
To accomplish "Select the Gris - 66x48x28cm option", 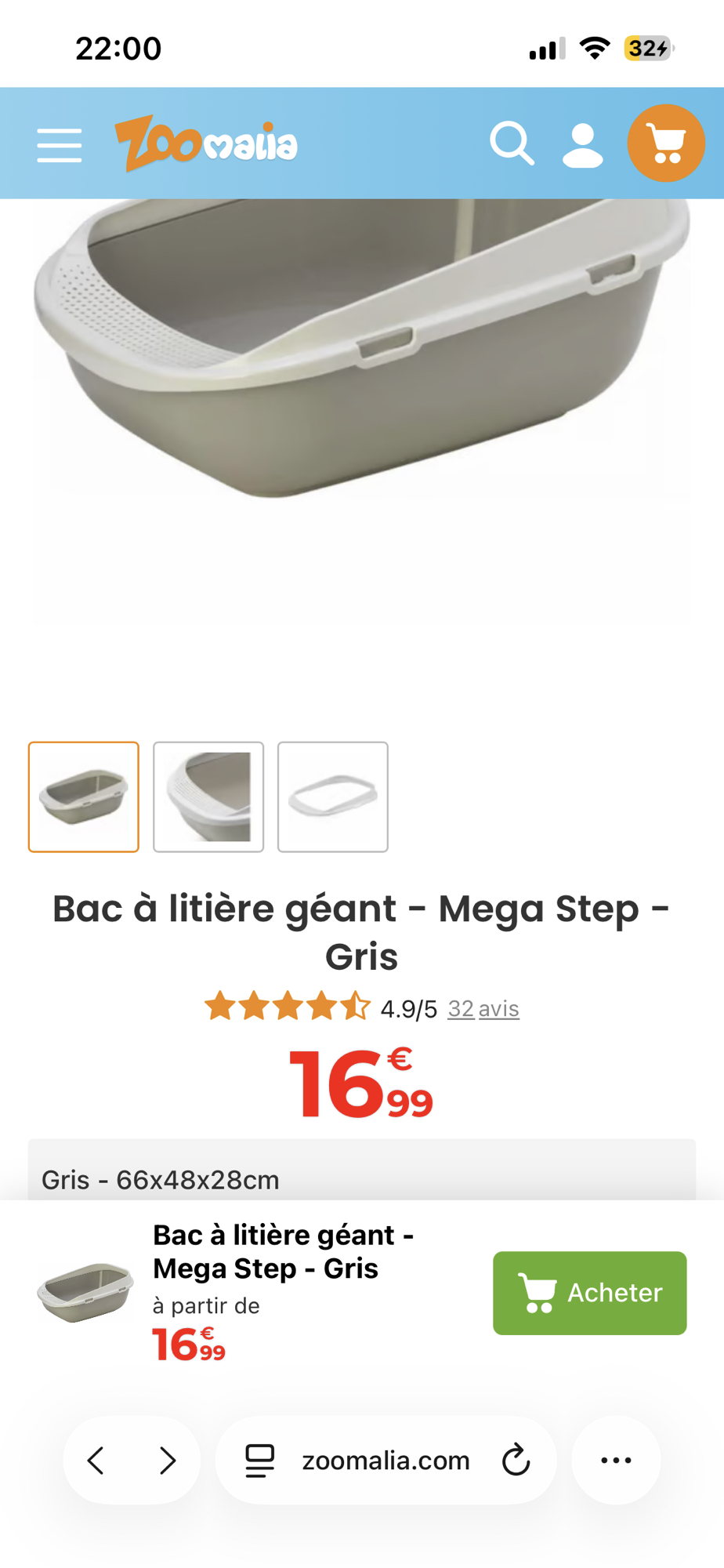I will point(361,1178).
